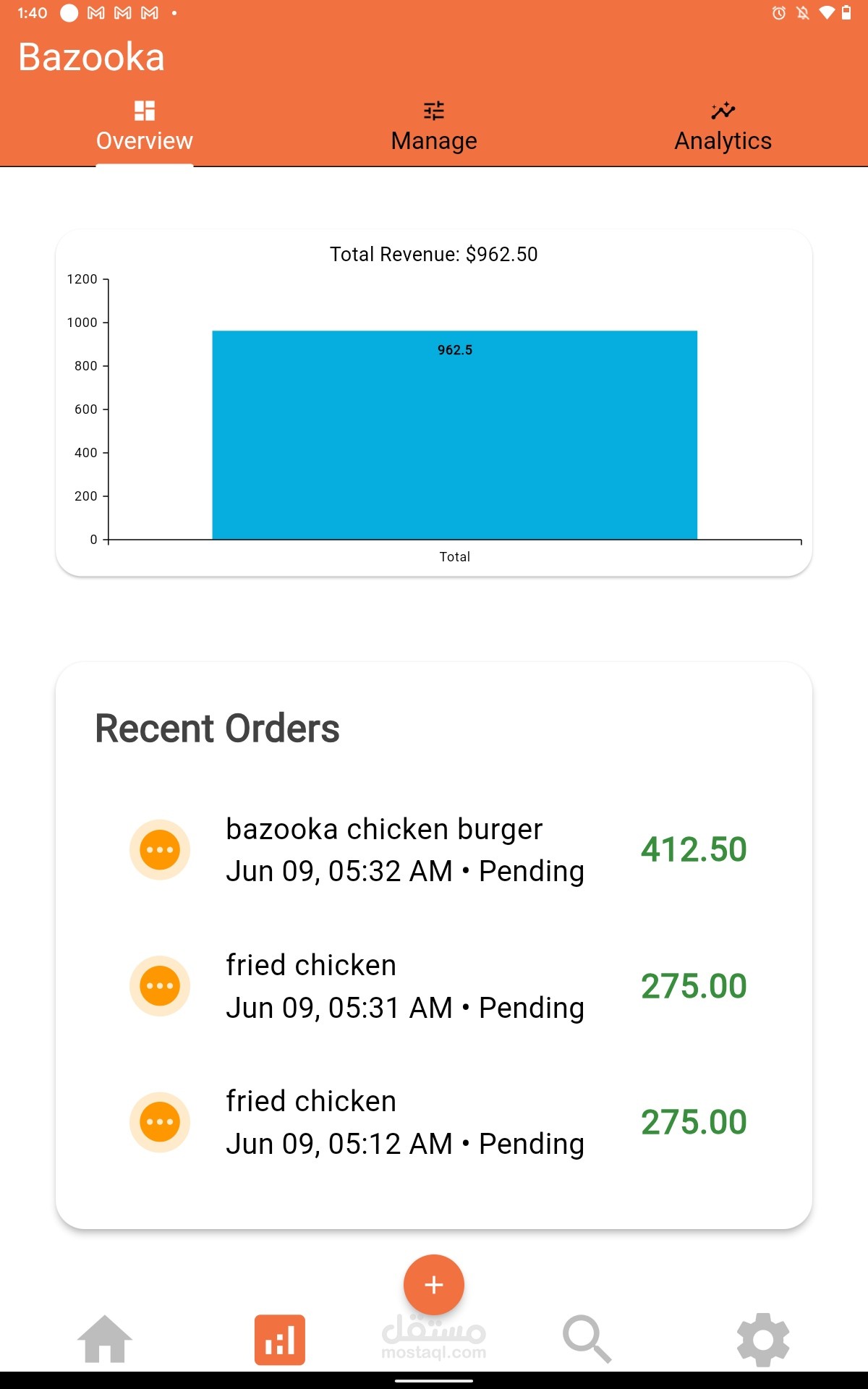Image resolution: width=868 pixels, height=1389 pixels.
Task: Open the settings gear tab
Action: coord(762,1340)
